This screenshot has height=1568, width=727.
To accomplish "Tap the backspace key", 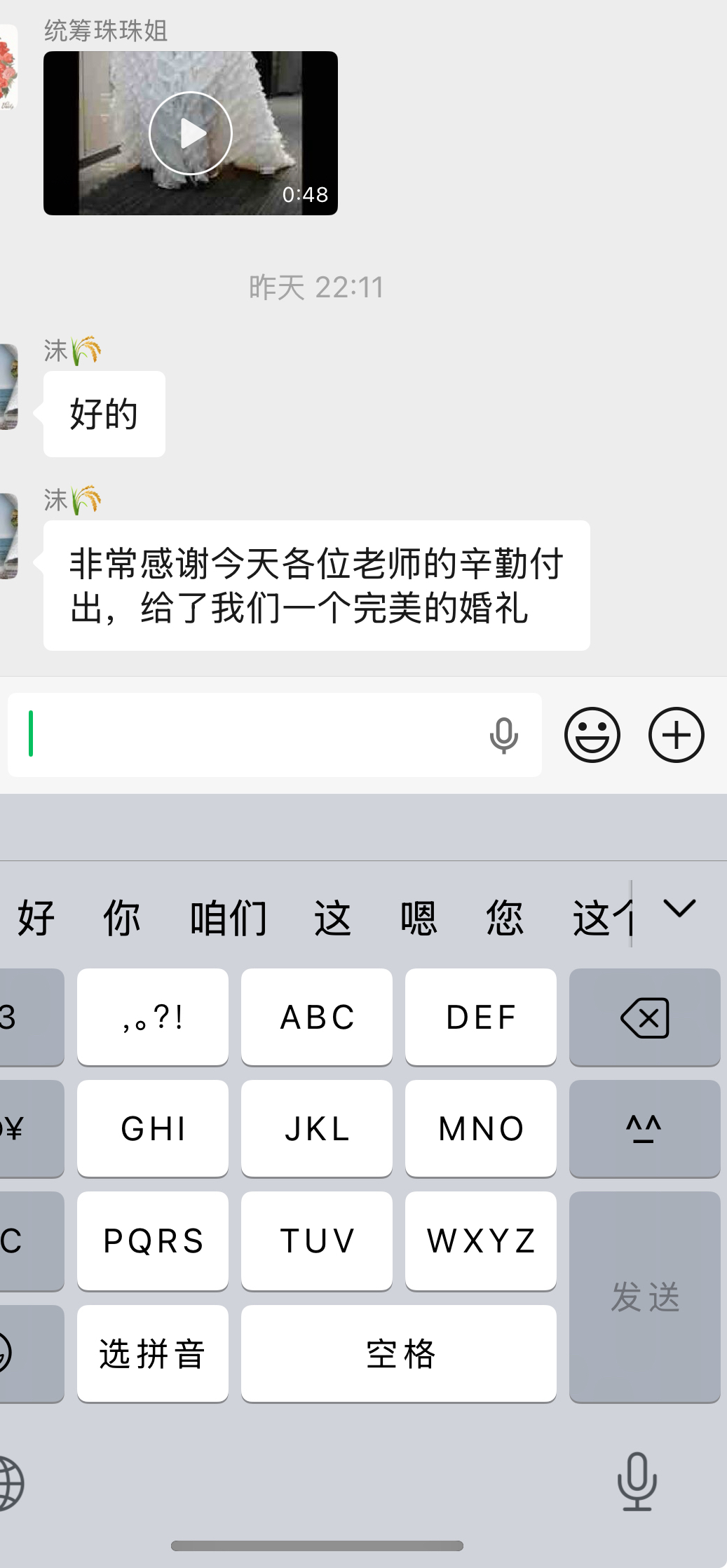I will tap(644, 1018).
